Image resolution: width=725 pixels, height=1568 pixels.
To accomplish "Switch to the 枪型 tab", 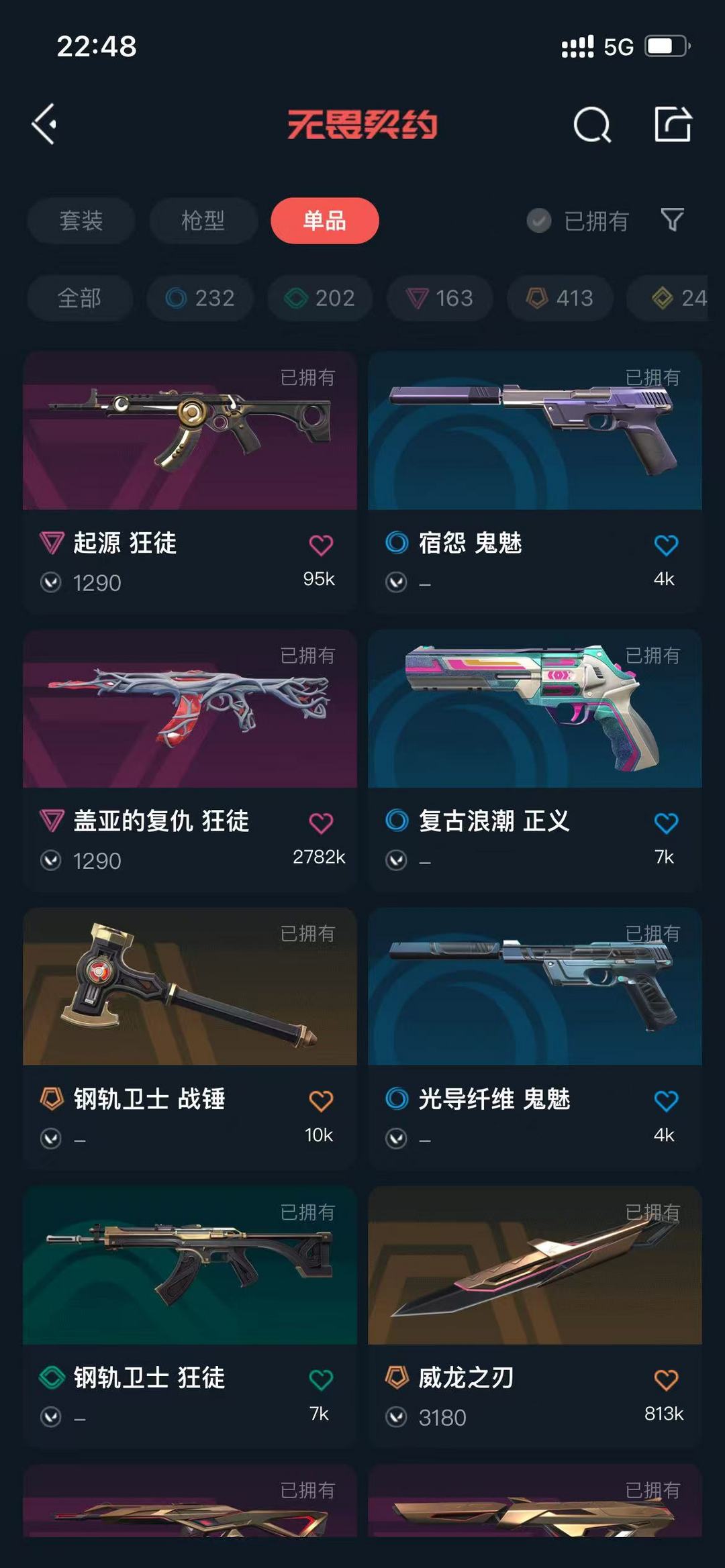I will [203, 221].
